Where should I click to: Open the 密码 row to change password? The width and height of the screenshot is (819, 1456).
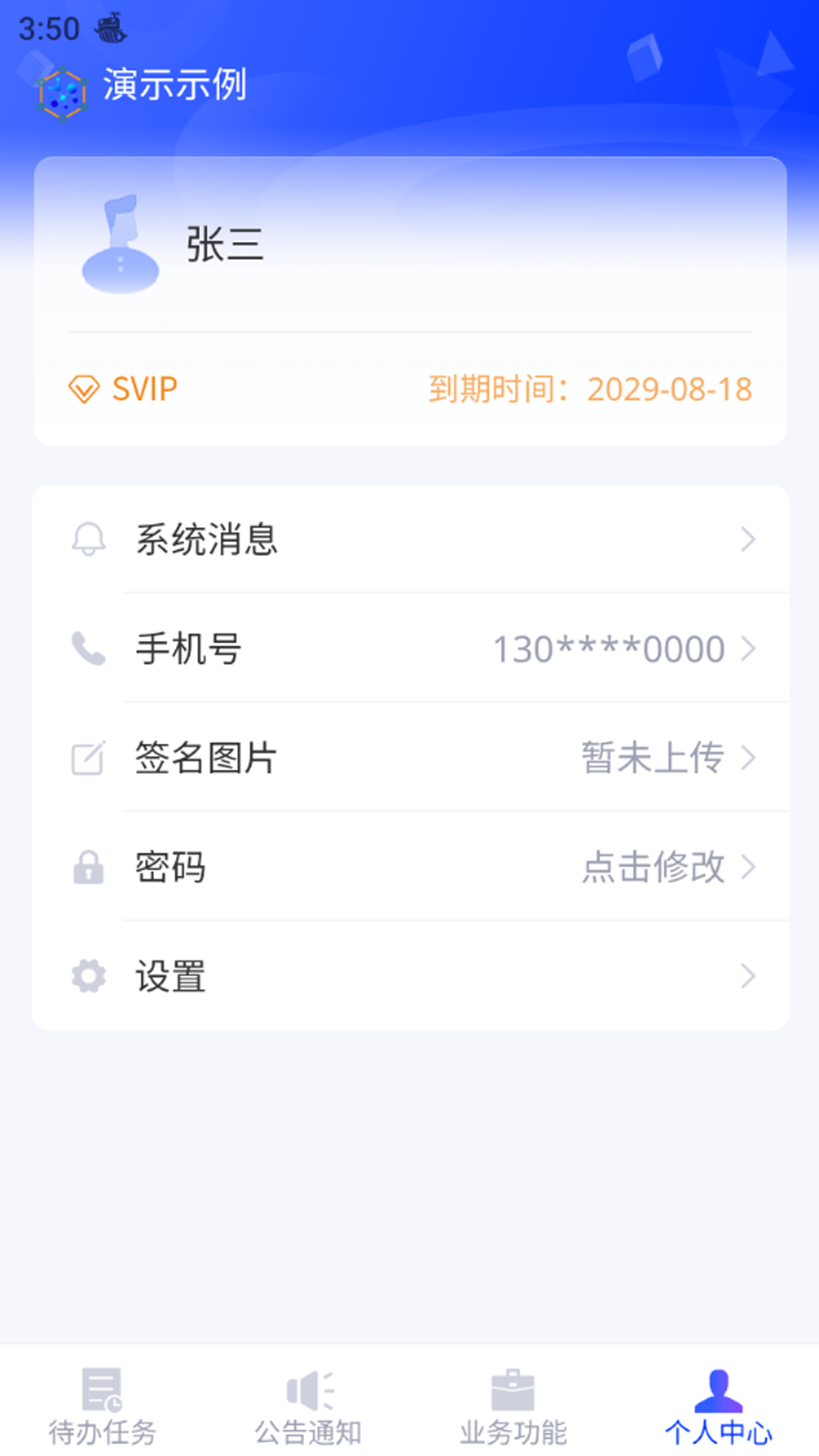click(x=409, y=867)
